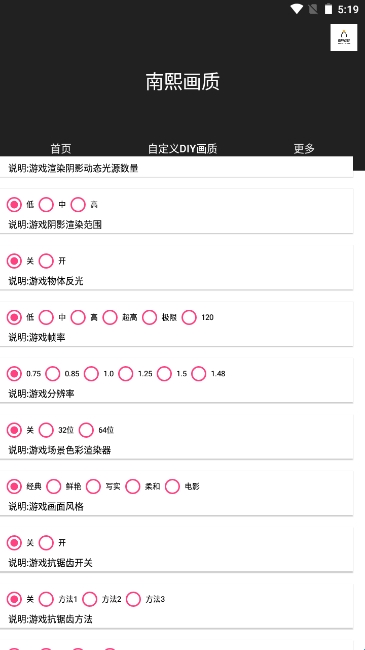Select 64位 for 游戏场景色彩渲染器
Viewport: 365px width, 650px height.
pyautogui.click(x=86, y=430)
